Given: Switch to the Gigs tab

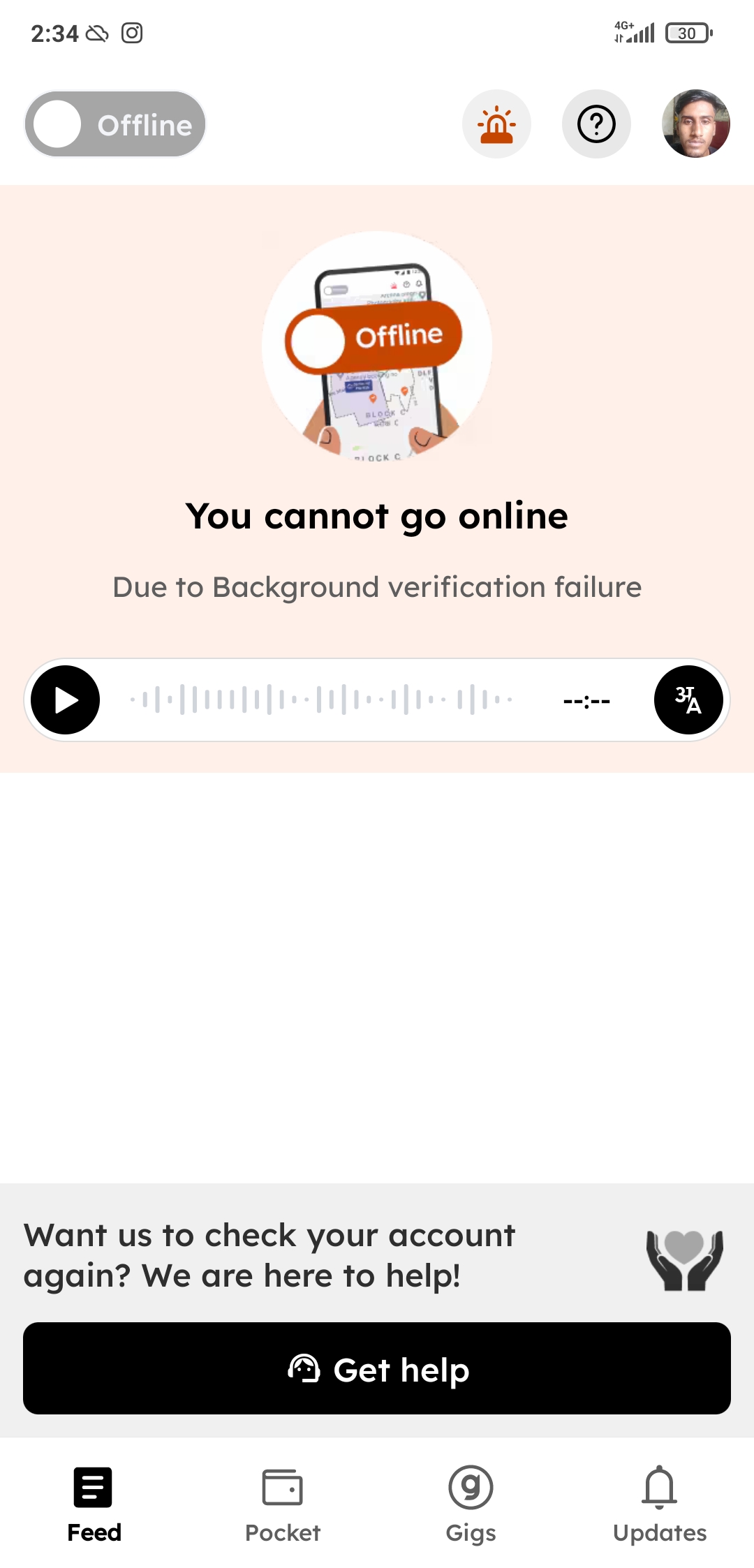Looking at the screenshot, I should pyautogui.click(x=471, y=1504).
